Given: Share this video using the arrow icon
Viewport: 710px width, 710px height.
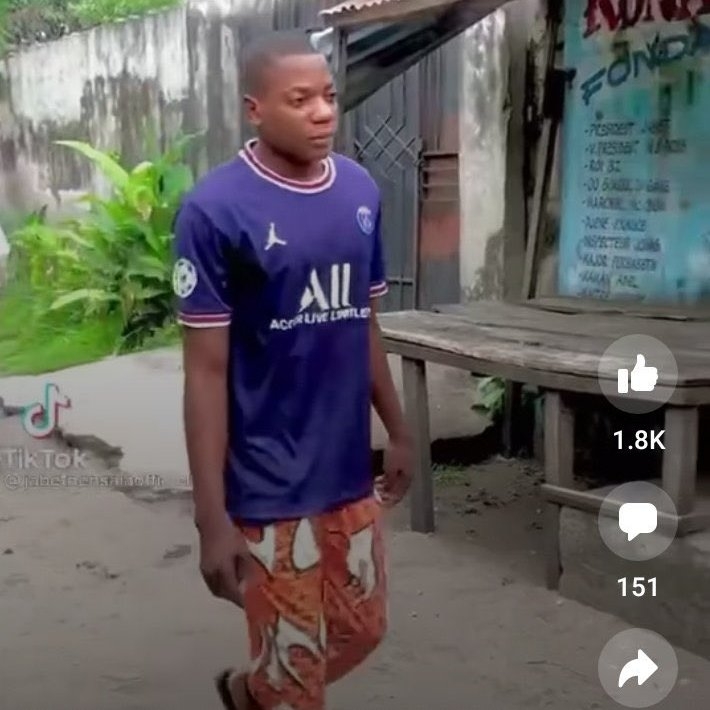Looking at the screenshot, I should (638, 668).
